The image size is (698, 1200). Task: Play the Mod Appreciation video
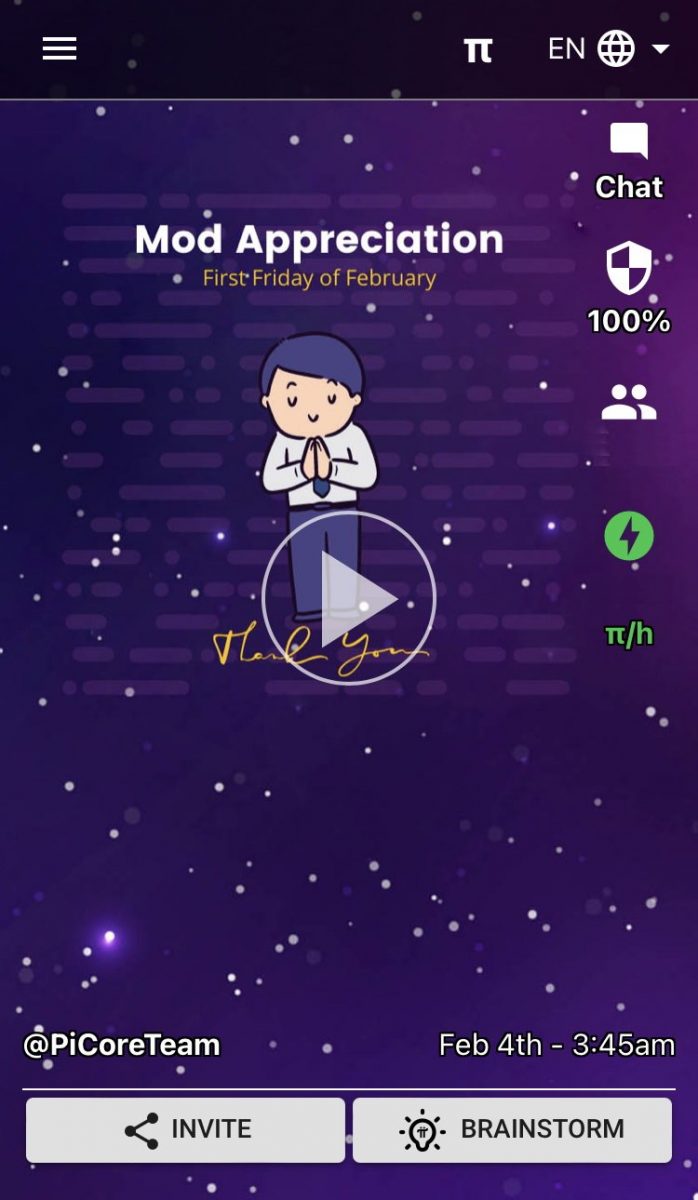click(349, 598)
